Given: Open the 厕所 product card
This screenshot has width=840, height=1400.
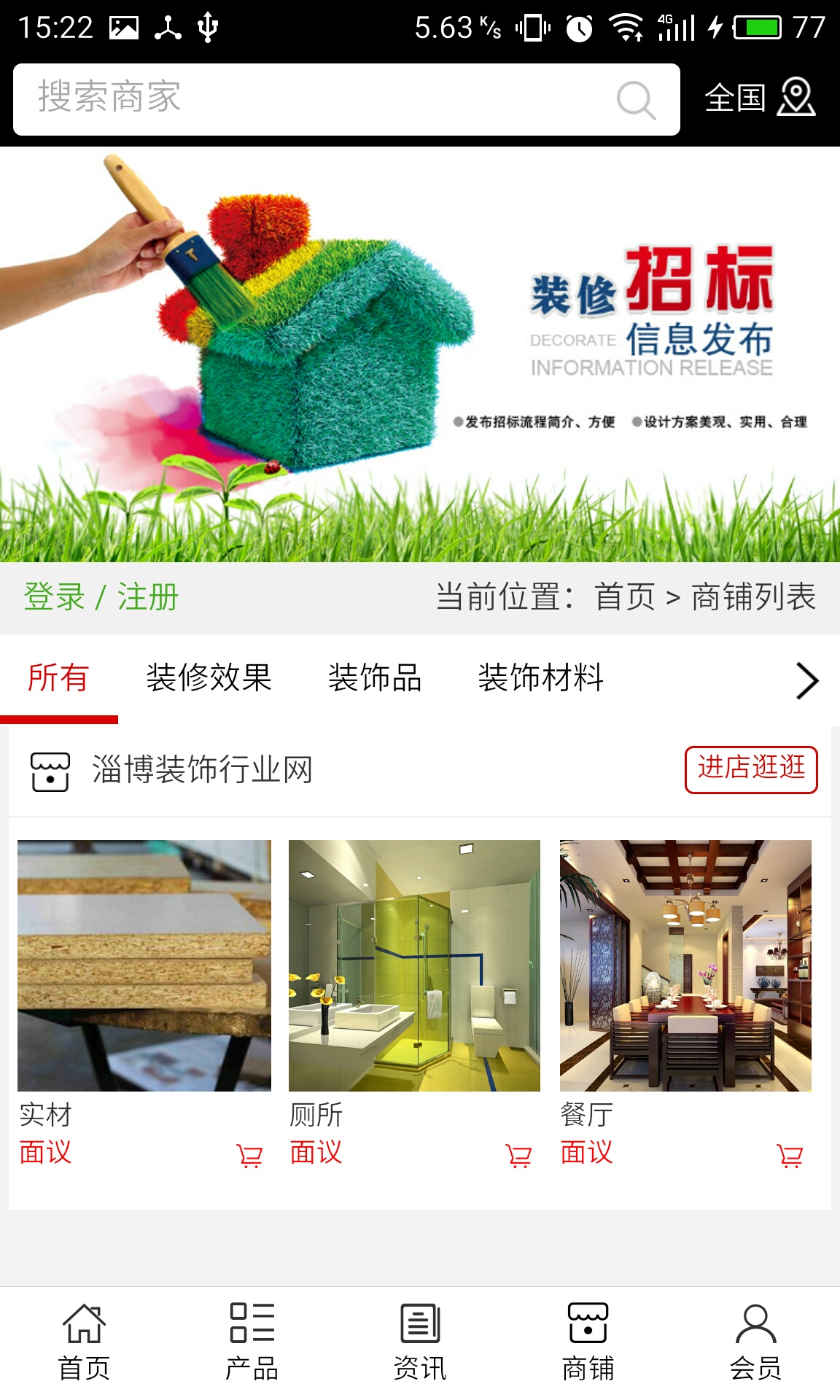Looking at the screenshot, I should click(414, 965).
